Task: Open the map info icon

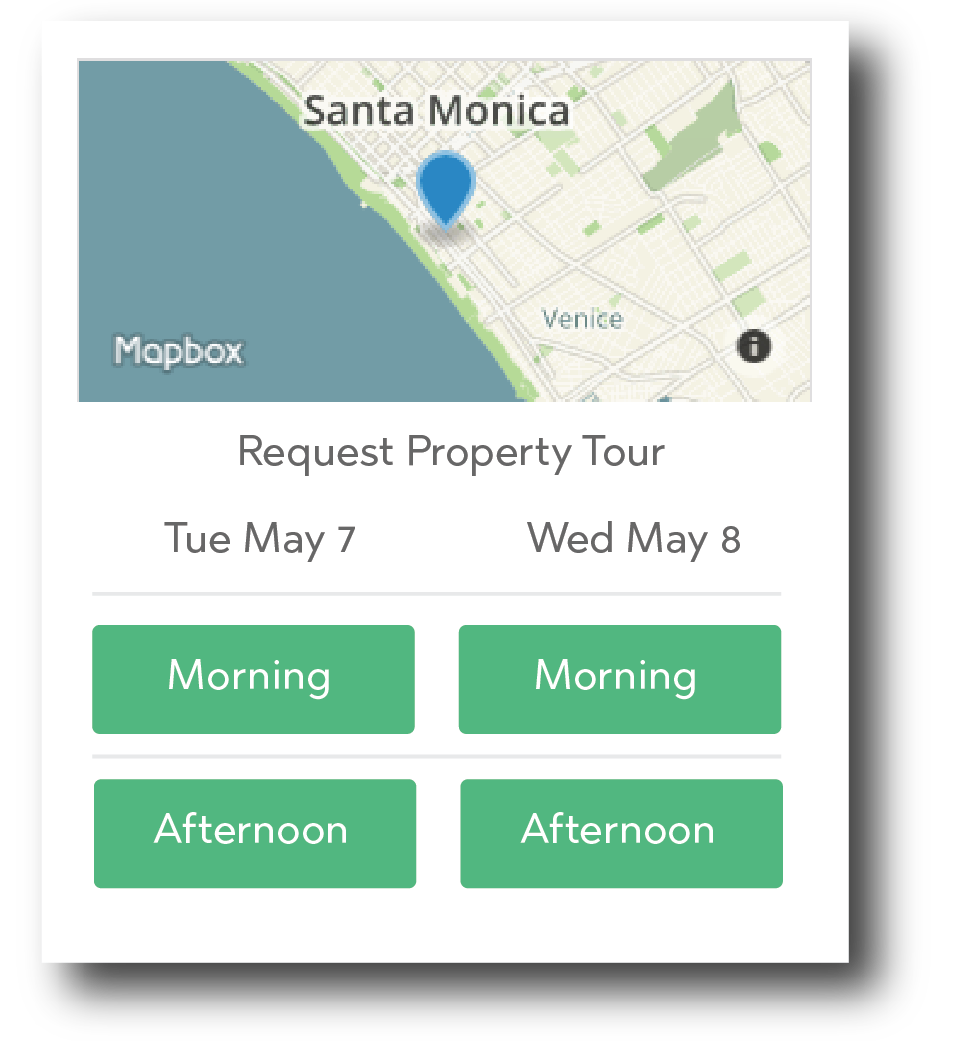Action: coord(753,346)
